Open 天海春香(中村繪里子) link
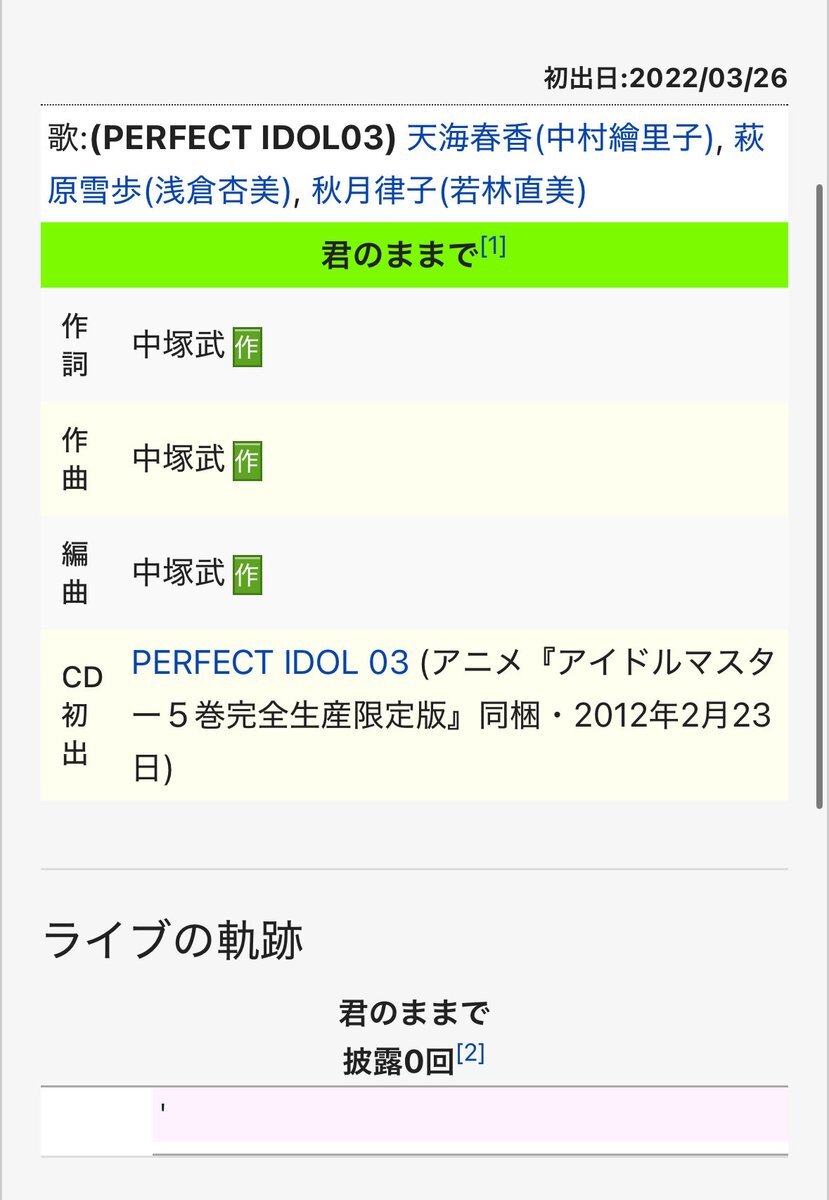 pos(561,139)
